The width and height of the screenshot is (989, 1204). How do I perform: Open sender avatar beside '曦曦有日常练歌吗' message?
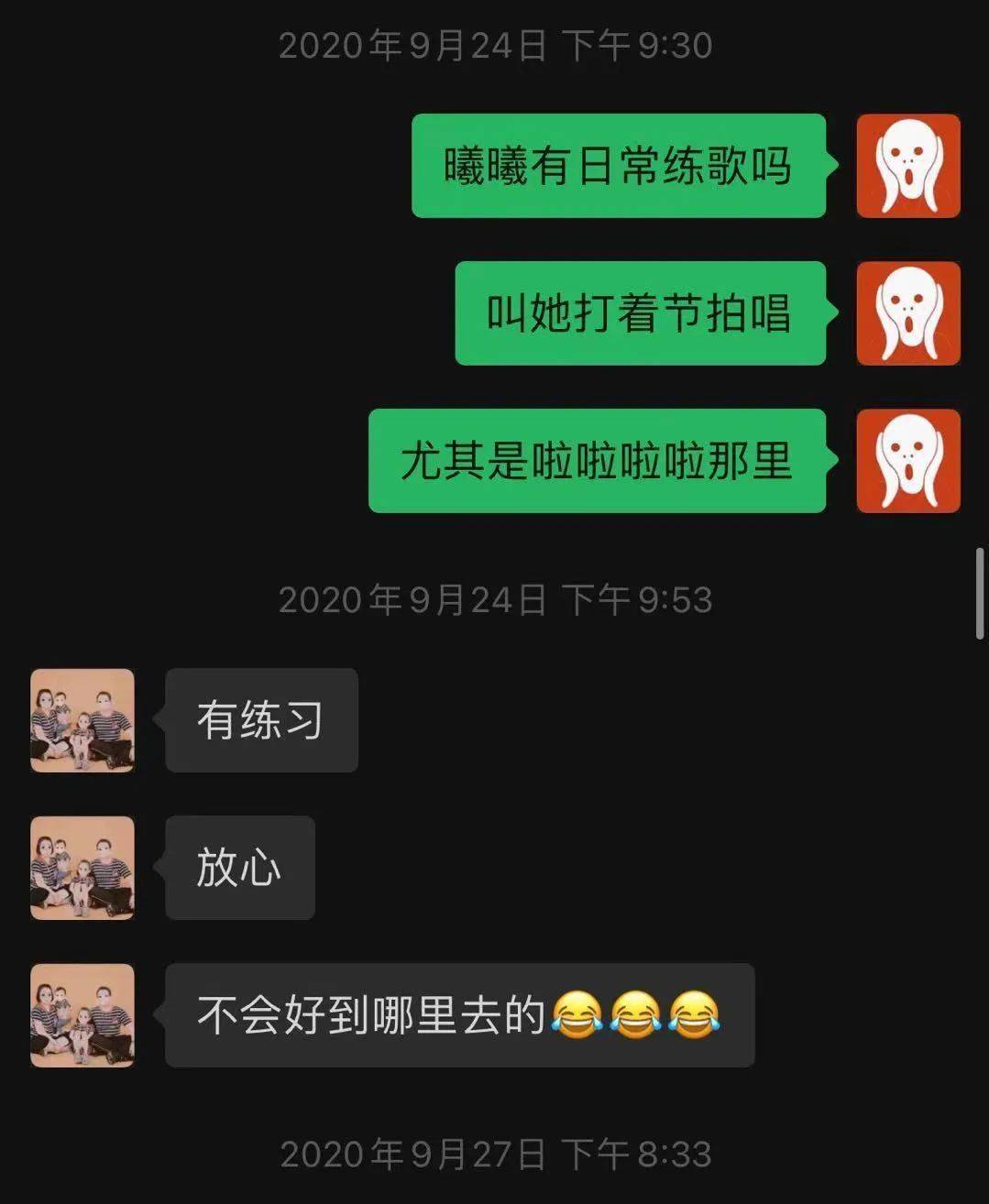907,166
